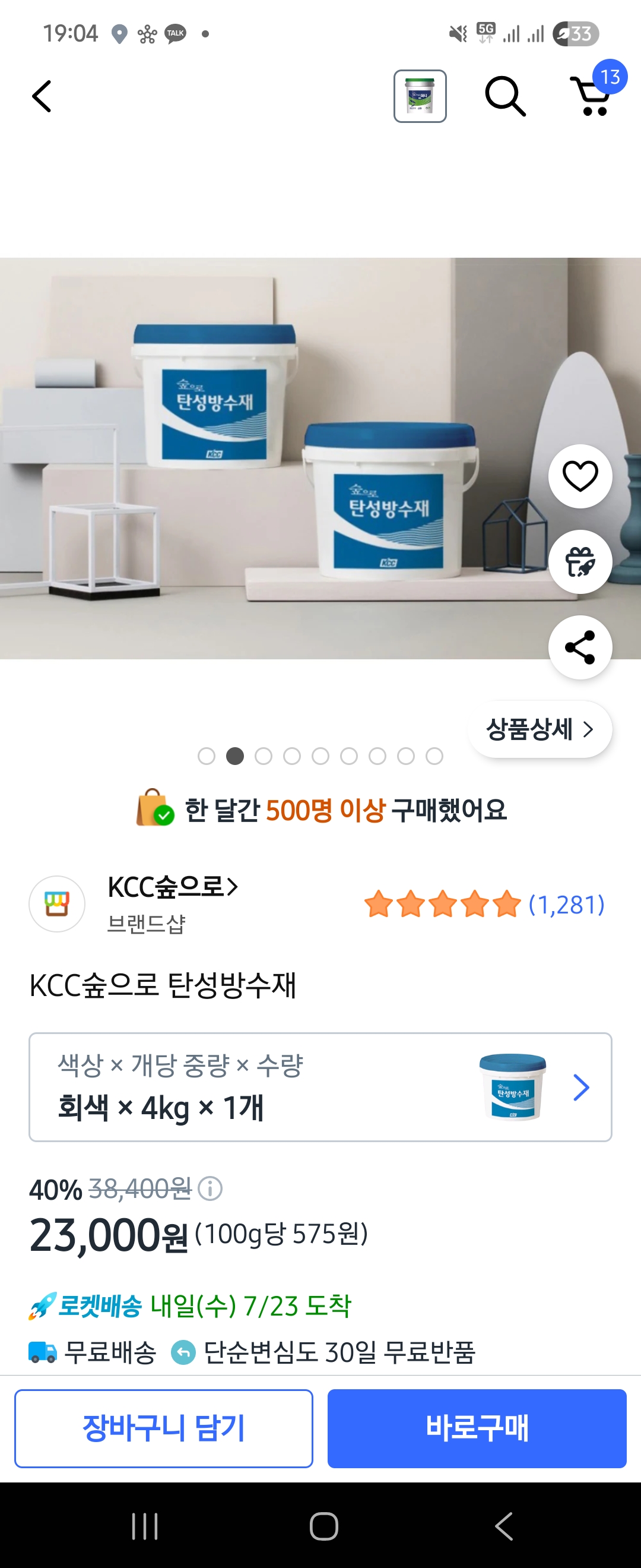Visit the KCC숲으로 brand shop
Screen dimensions: 641x1568
(x=172, y=887)
